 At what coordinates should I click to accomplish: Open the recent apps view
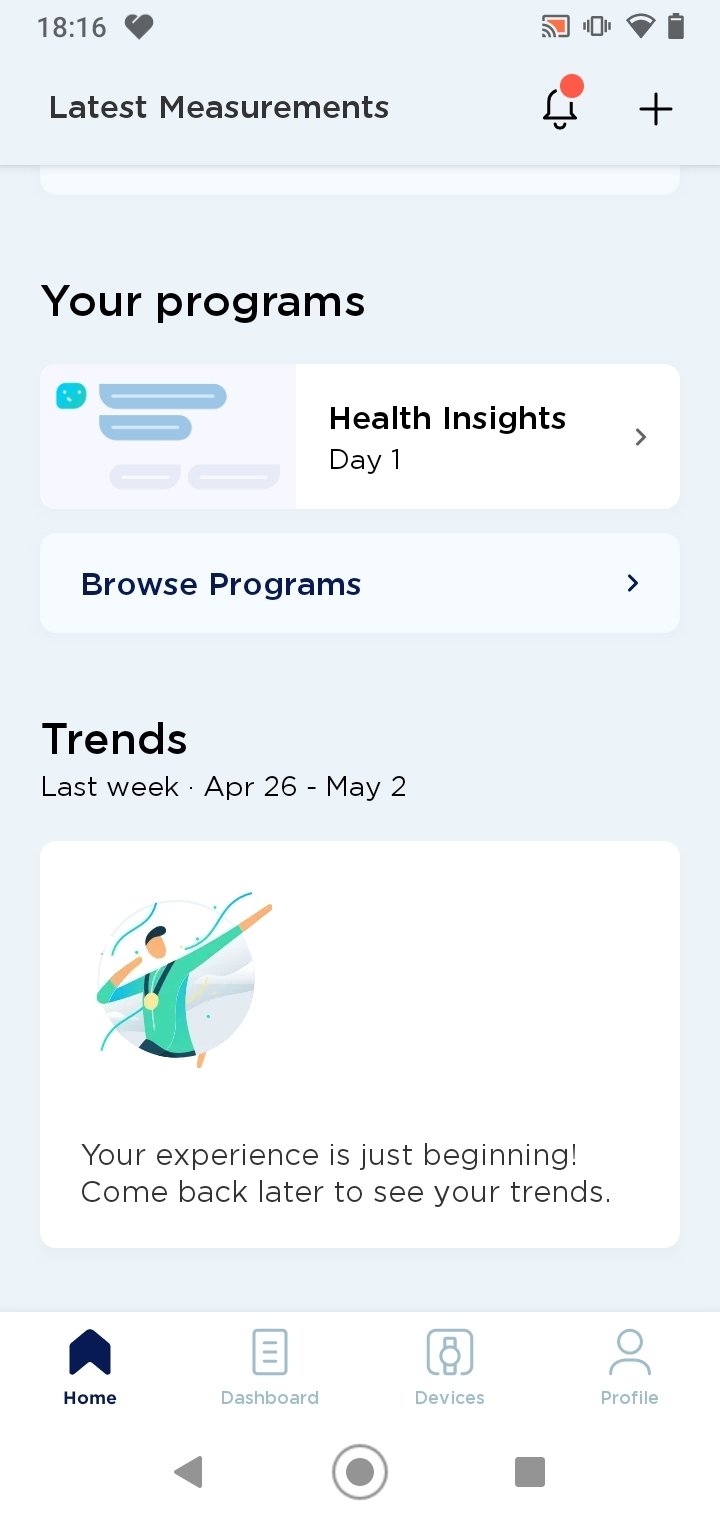pyautogui.click(x=530, y=1471)
